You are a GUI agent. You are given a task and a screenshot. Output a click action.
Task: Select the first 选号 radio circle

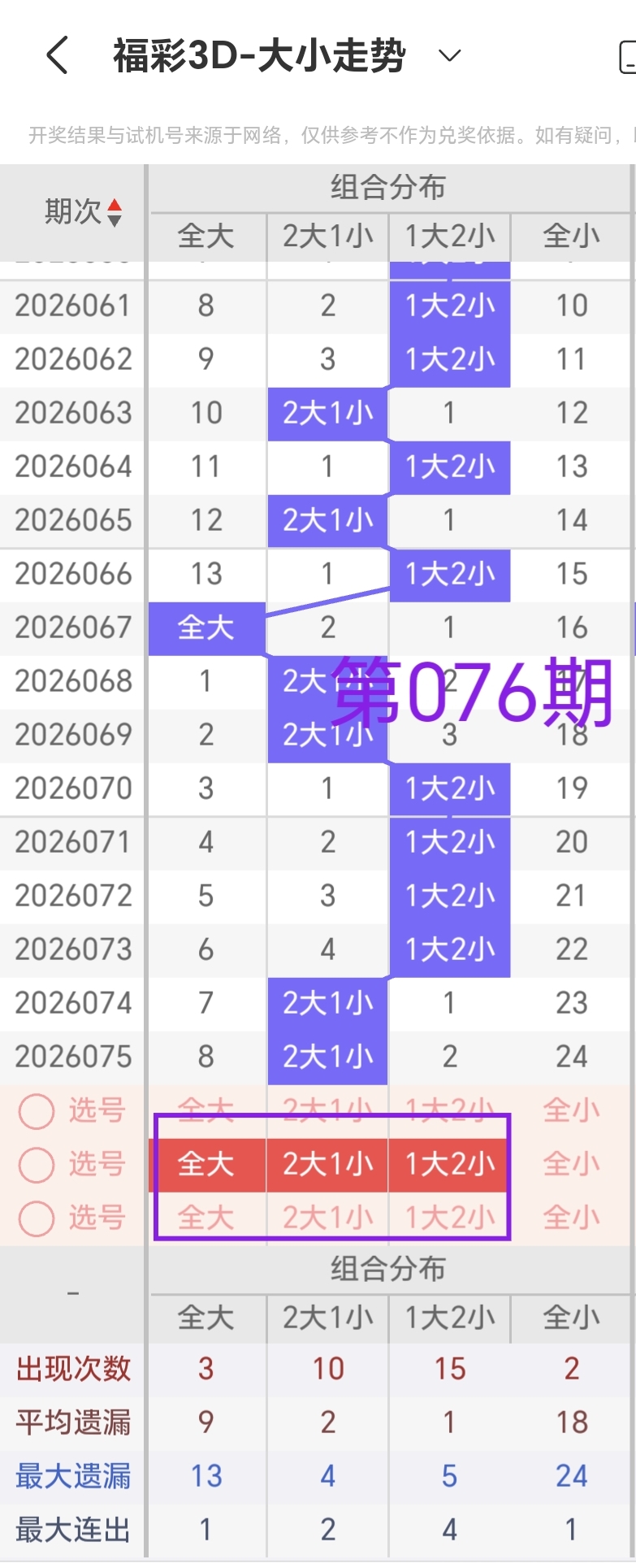(x=36, y=1110)
